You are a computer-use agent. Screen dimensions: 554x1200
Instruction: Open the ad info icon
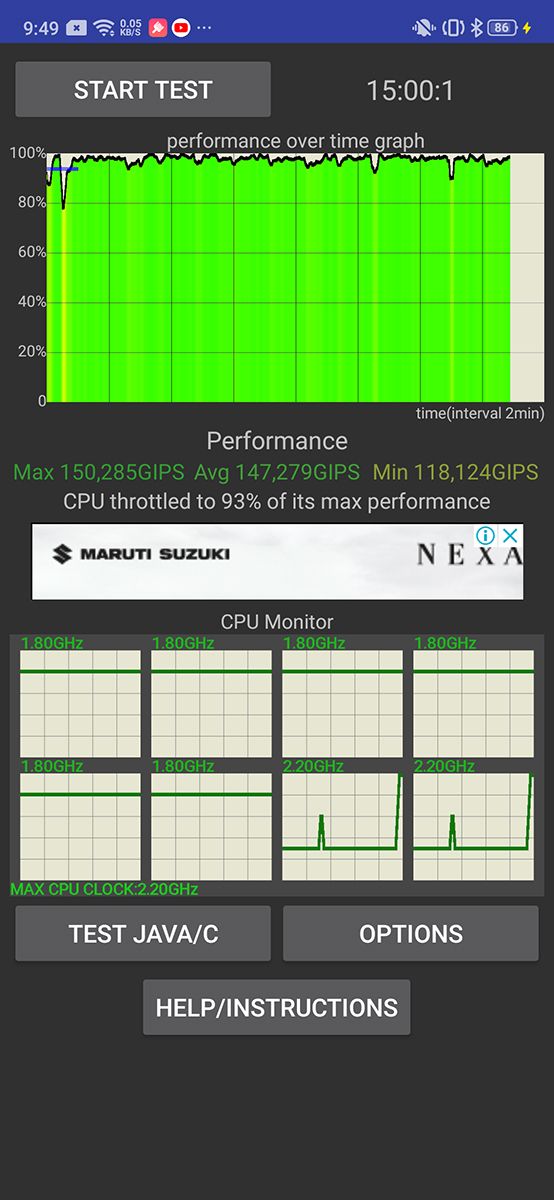pos(485,536)
